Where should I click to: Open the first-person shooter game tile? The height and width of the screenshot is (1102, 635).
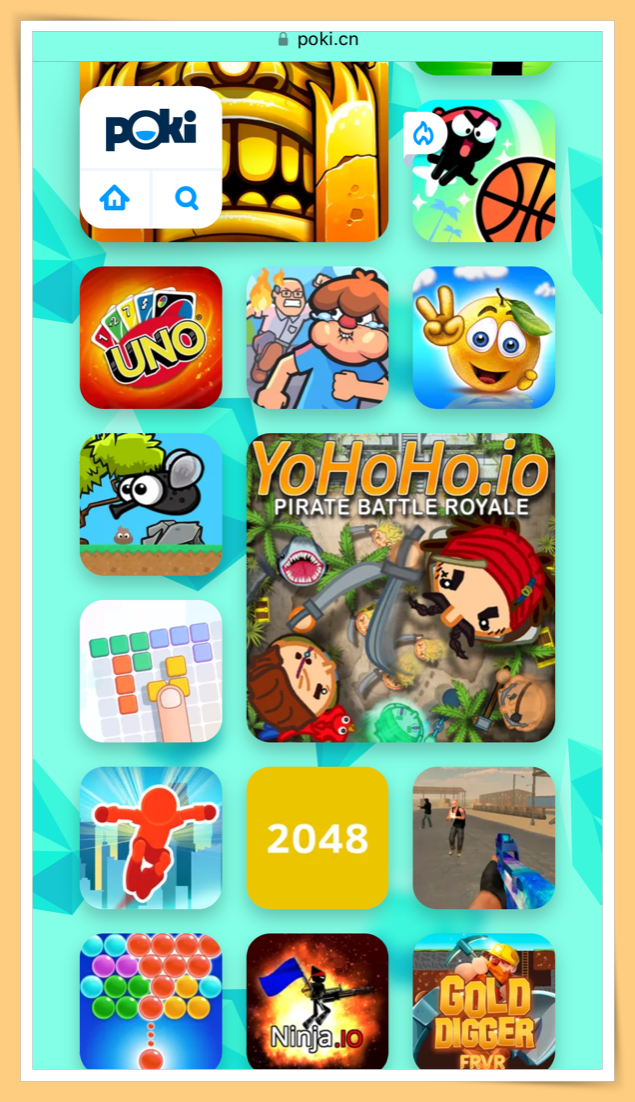pos(483,838)
